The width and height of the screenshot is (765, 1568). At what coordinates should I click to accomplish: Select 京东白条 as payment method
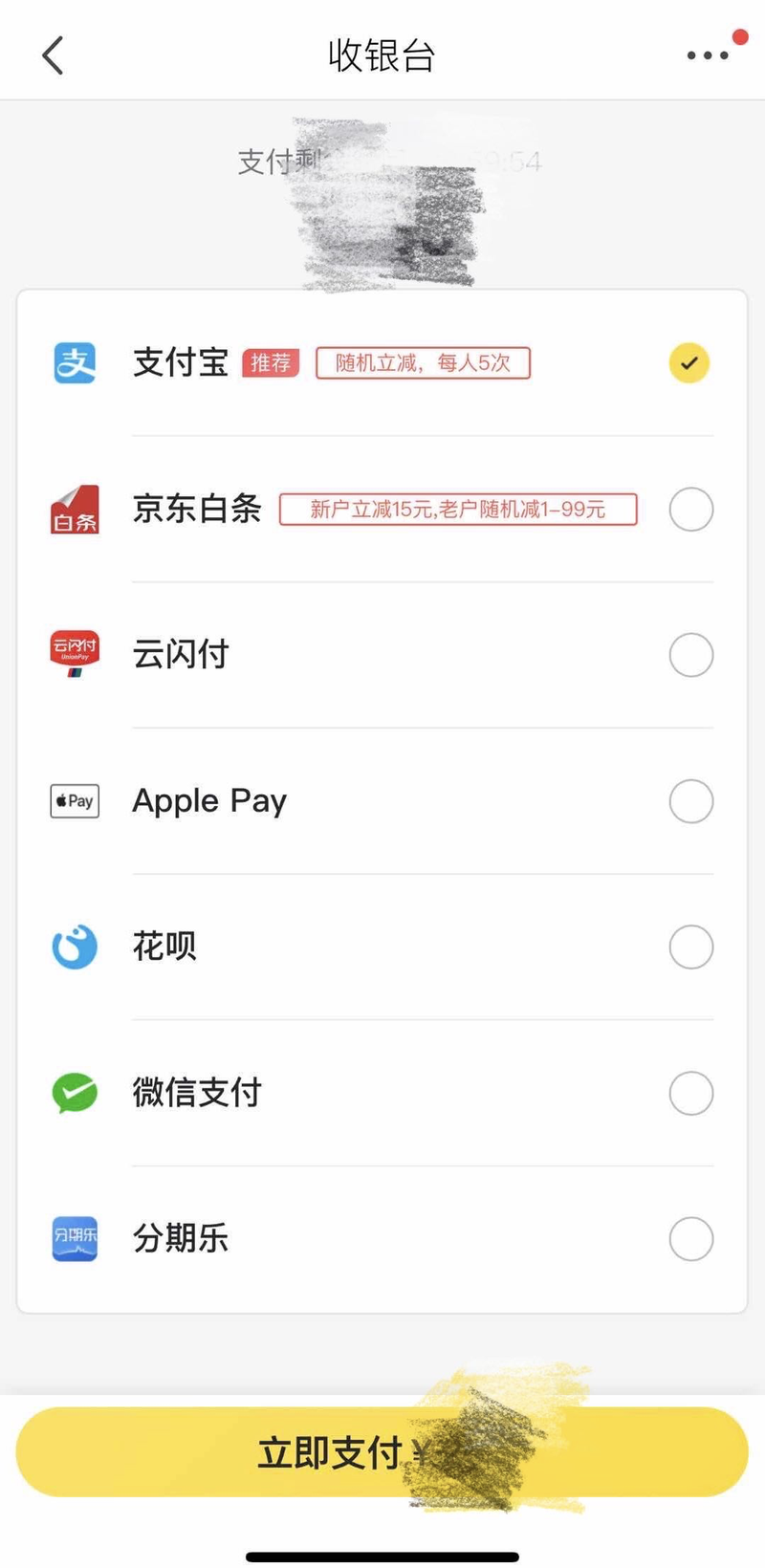690,509
